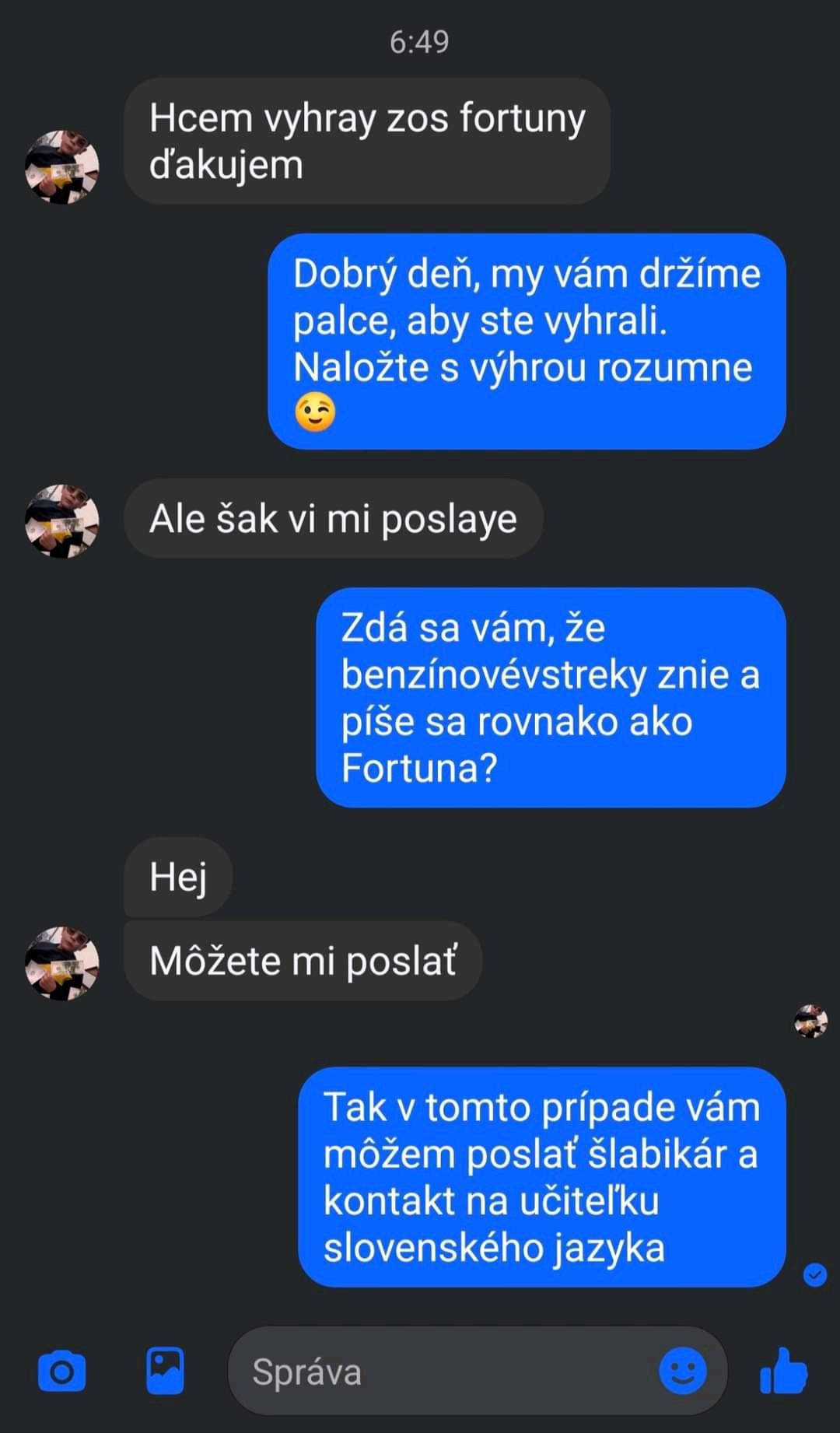The height and width of the screenshot is (1433, 840).
Task: Tap the 'Ale šak vi mi poslaye' bubble
Action: tap(331, 518)
